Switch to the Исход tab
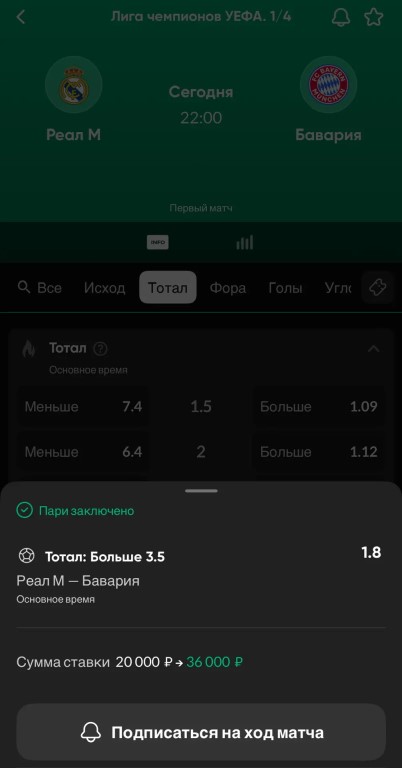 pos(104,288)
